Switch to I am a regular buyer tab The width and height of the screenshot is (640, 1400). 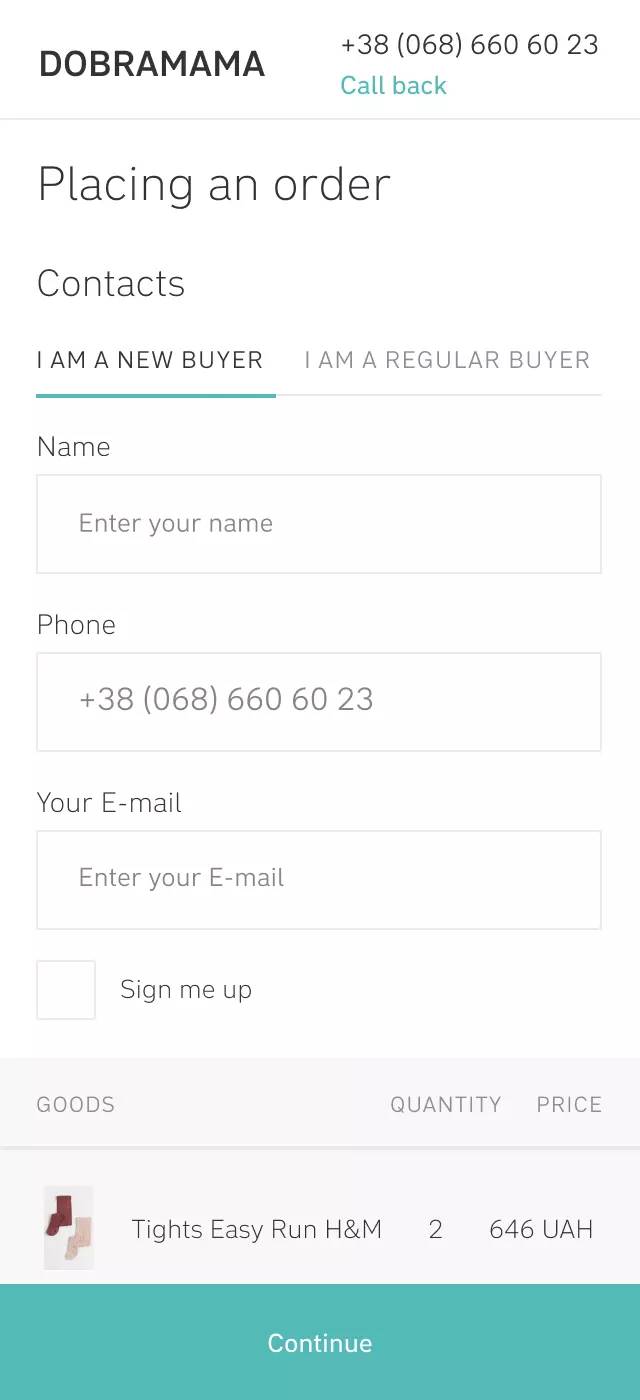(x=447, y=360)
